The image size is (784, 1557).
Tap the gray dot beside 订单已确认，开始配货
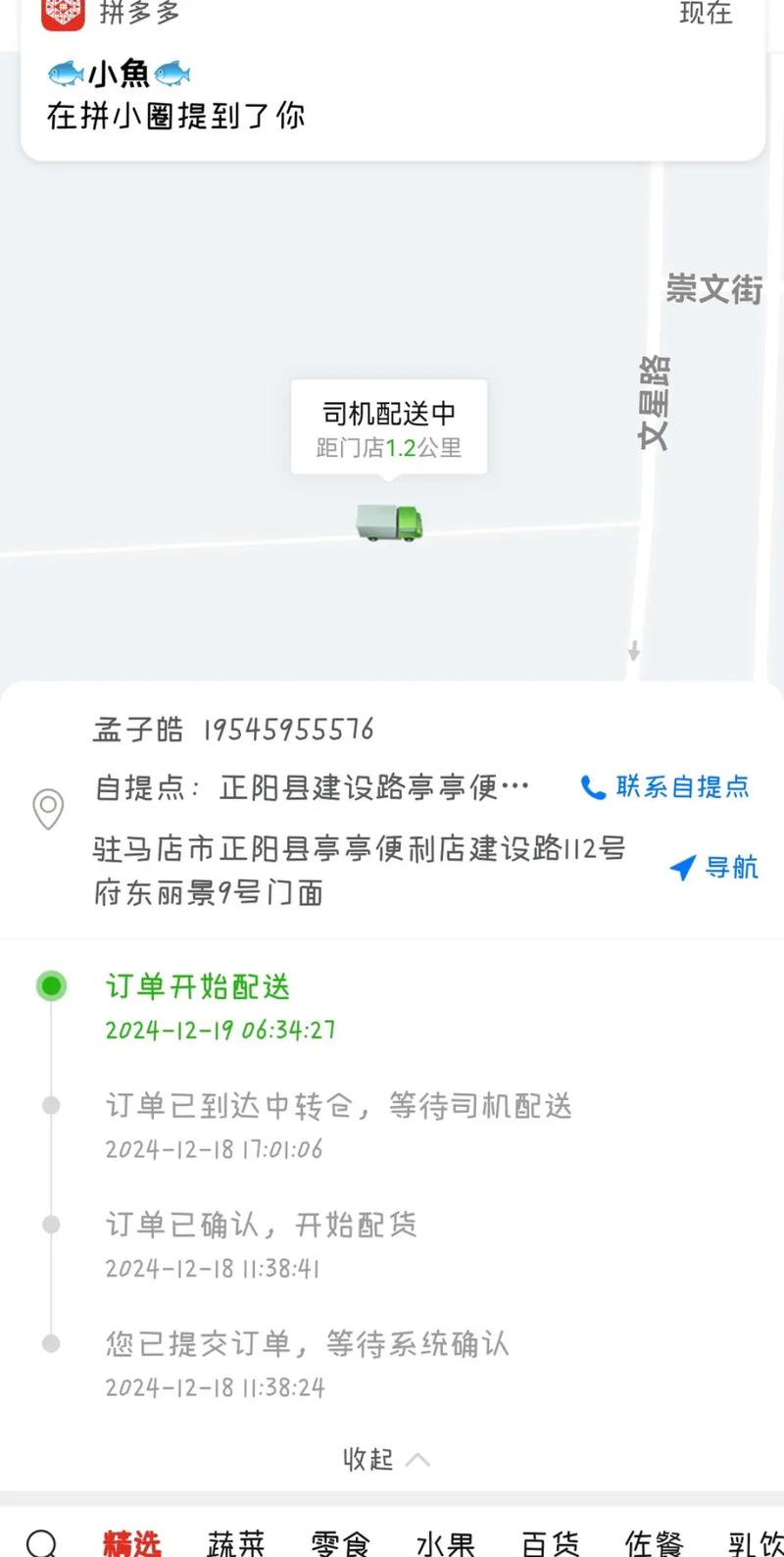point(50,1225)
